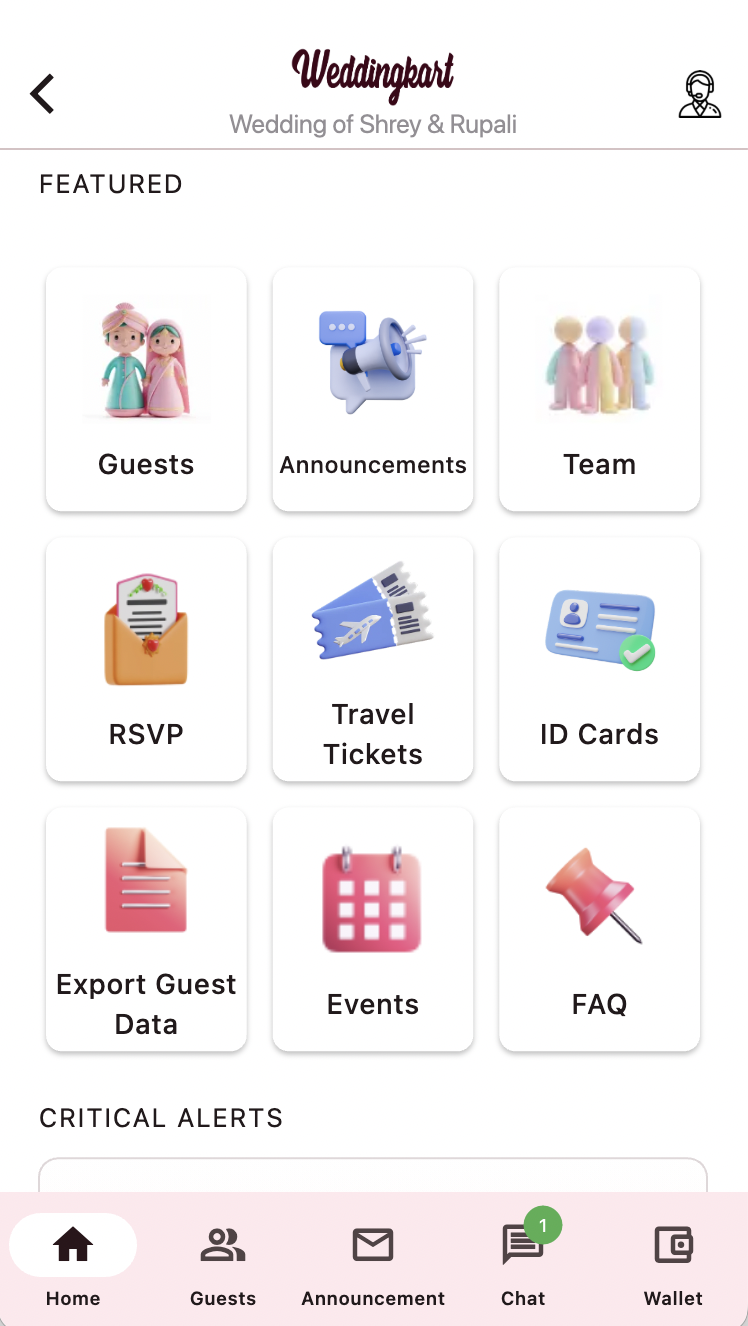748x1326 pixels.
Task: Open the featured Guests card
Action: point(146,389)
